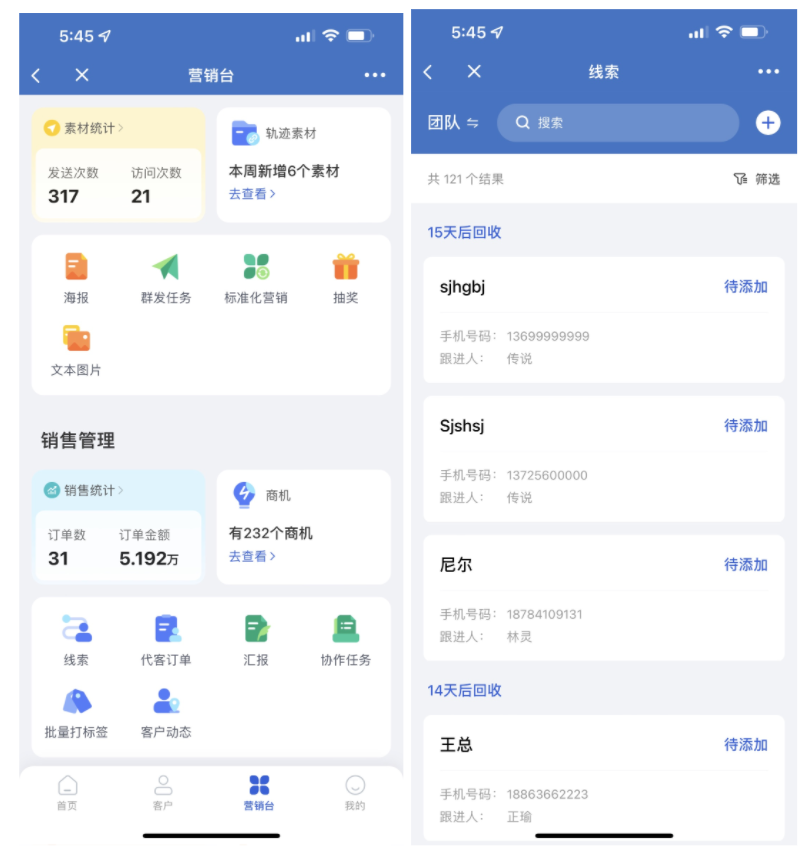This screenshot has height=860, width=812.
Task: Open 标准化营销 feature
Action: click(x=256, y=278)
